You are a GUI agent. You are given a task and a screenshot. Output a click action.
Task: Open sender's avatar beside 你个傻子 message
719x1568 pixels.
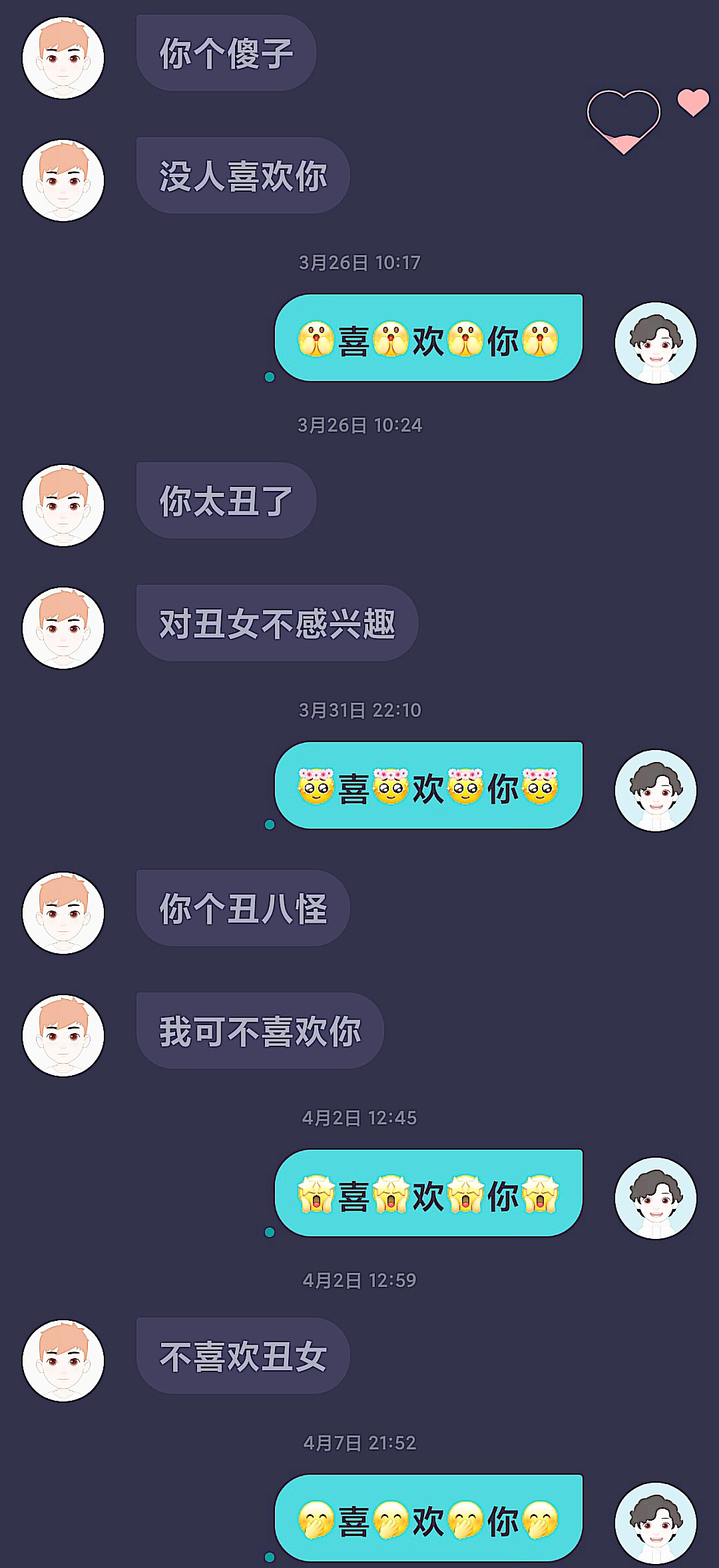click(x=63, y=58)
